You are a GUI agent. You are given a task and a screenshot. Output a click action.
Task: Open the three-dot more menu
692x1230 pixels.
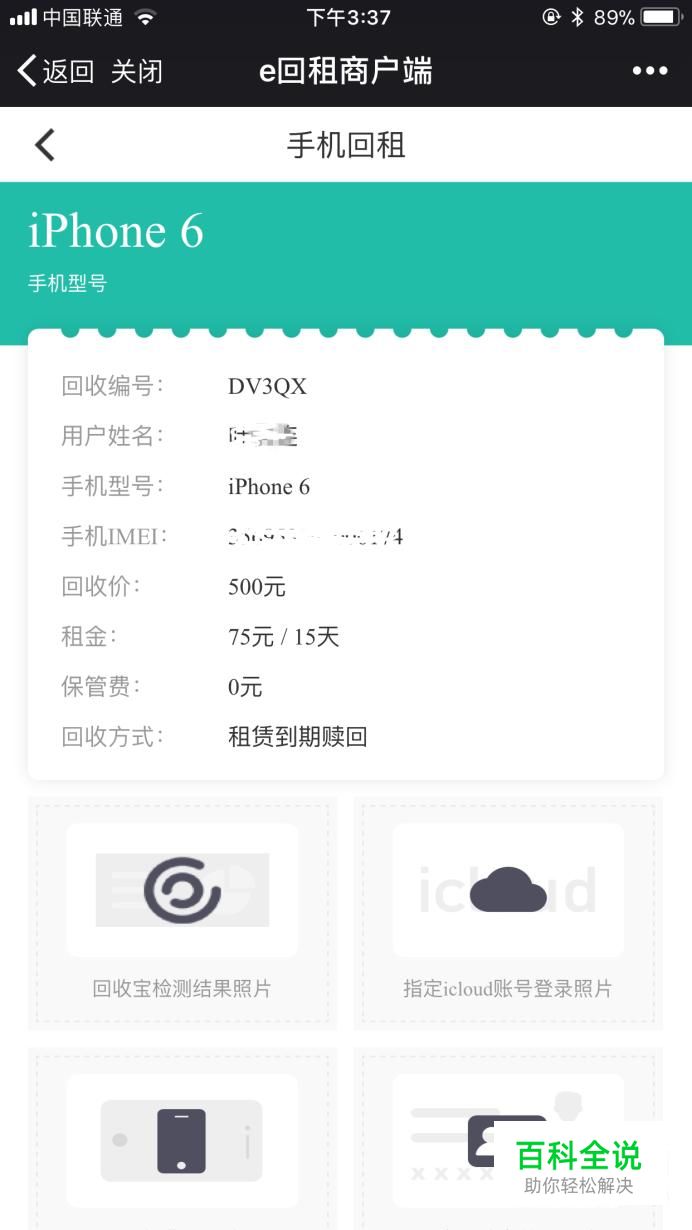650,71
